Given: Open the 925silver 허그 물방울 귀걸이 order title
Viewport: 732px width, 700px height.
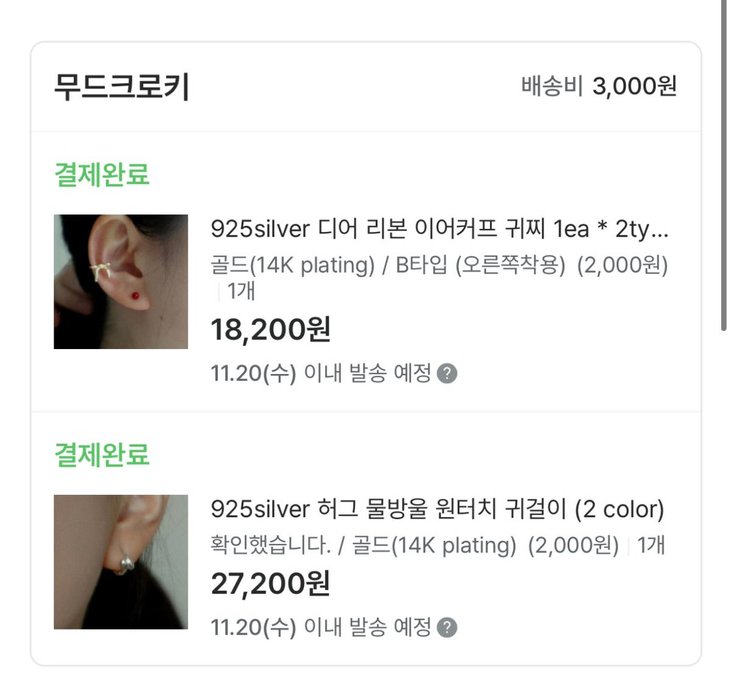Looking at the screenshot, I should (x=437, y=510).
